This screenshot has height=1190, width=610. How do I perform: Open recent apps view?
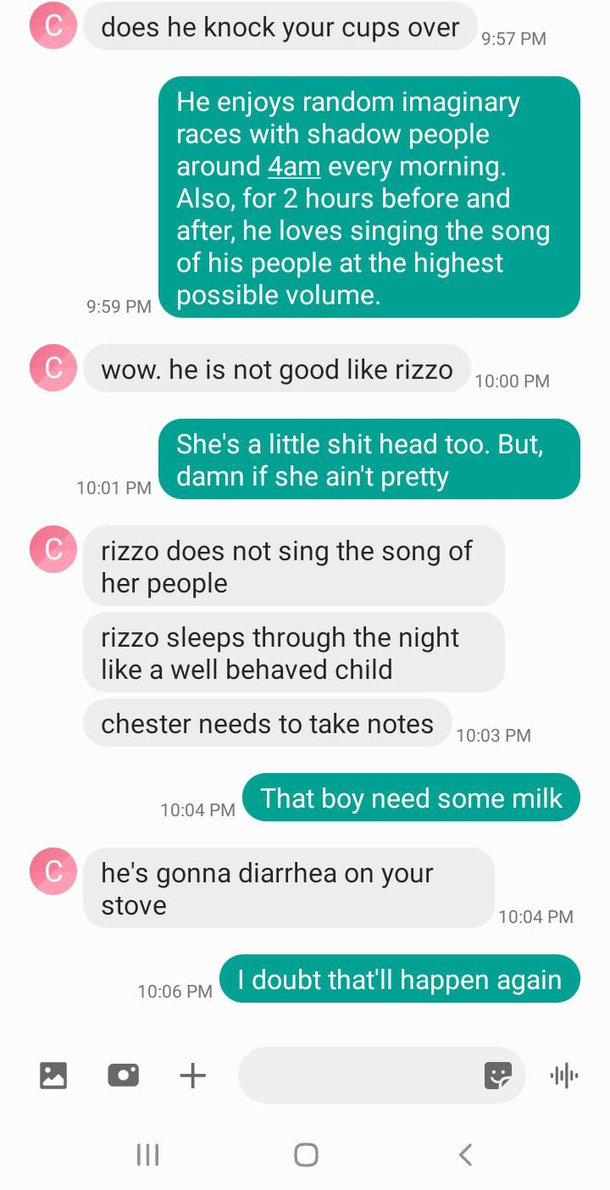147,1155
